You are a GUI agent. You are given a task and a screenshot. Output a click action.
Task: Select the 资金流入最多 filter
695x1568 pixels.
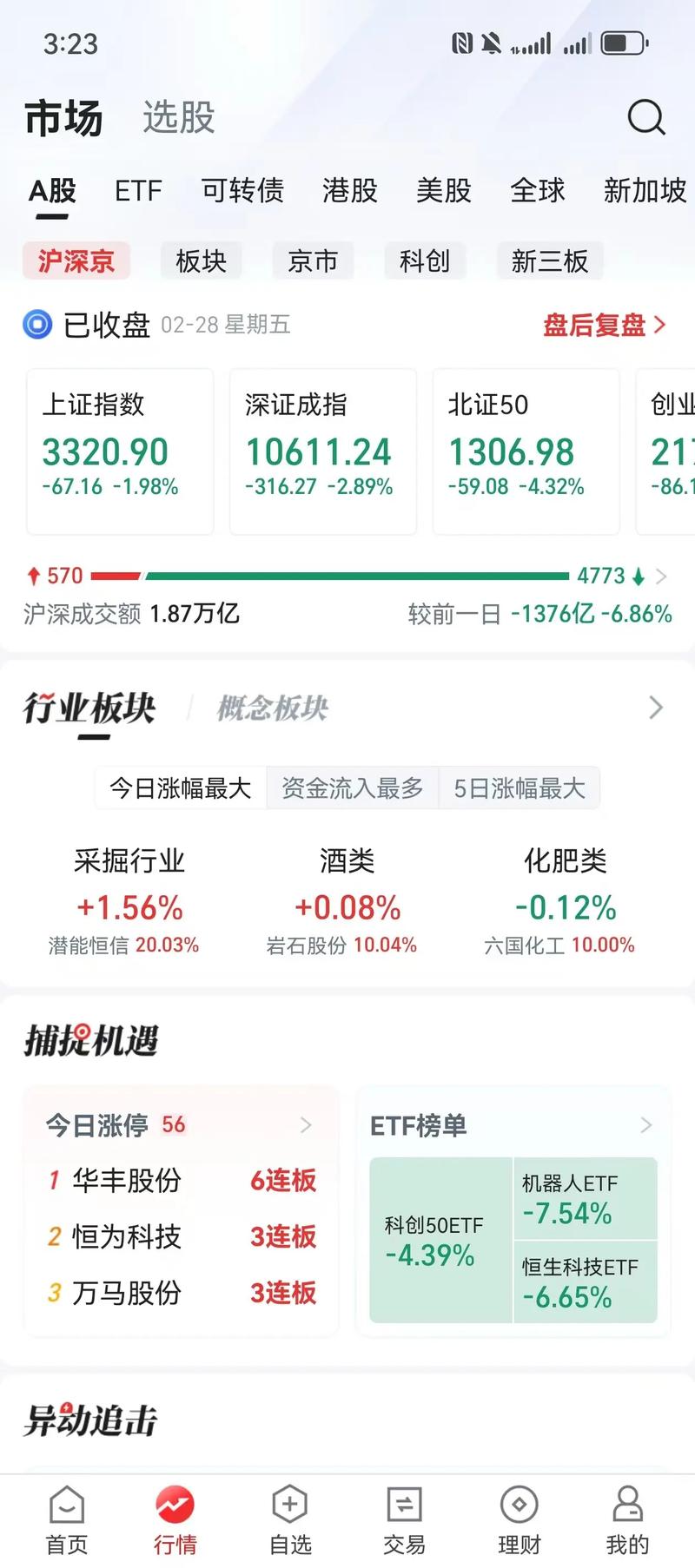coord(353,787)
